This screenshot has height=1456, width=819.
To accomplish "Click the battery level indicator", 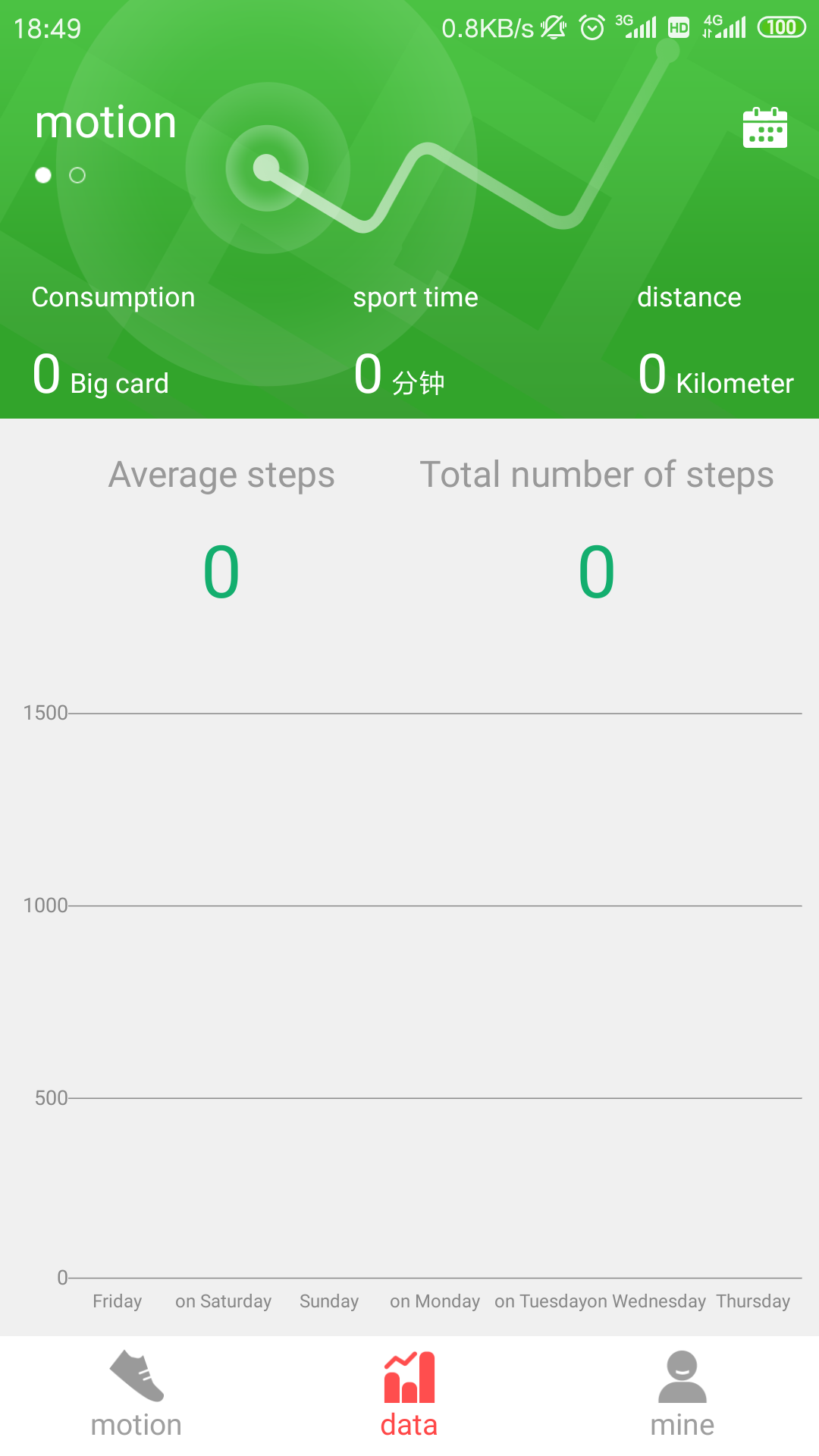I will 780,27.
